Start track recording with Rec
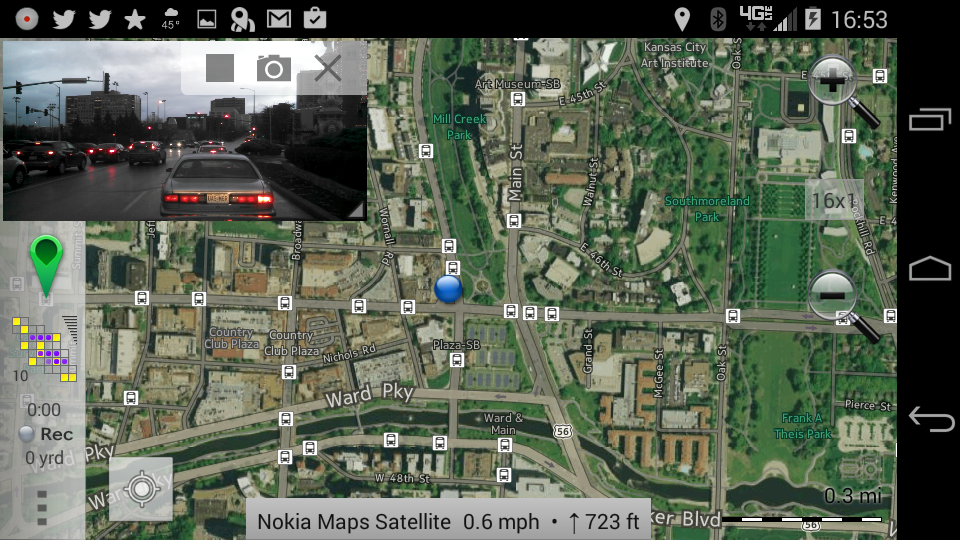The width and height of the screenshot is (960, 540). pyautogui.click(x=45, y=434)
